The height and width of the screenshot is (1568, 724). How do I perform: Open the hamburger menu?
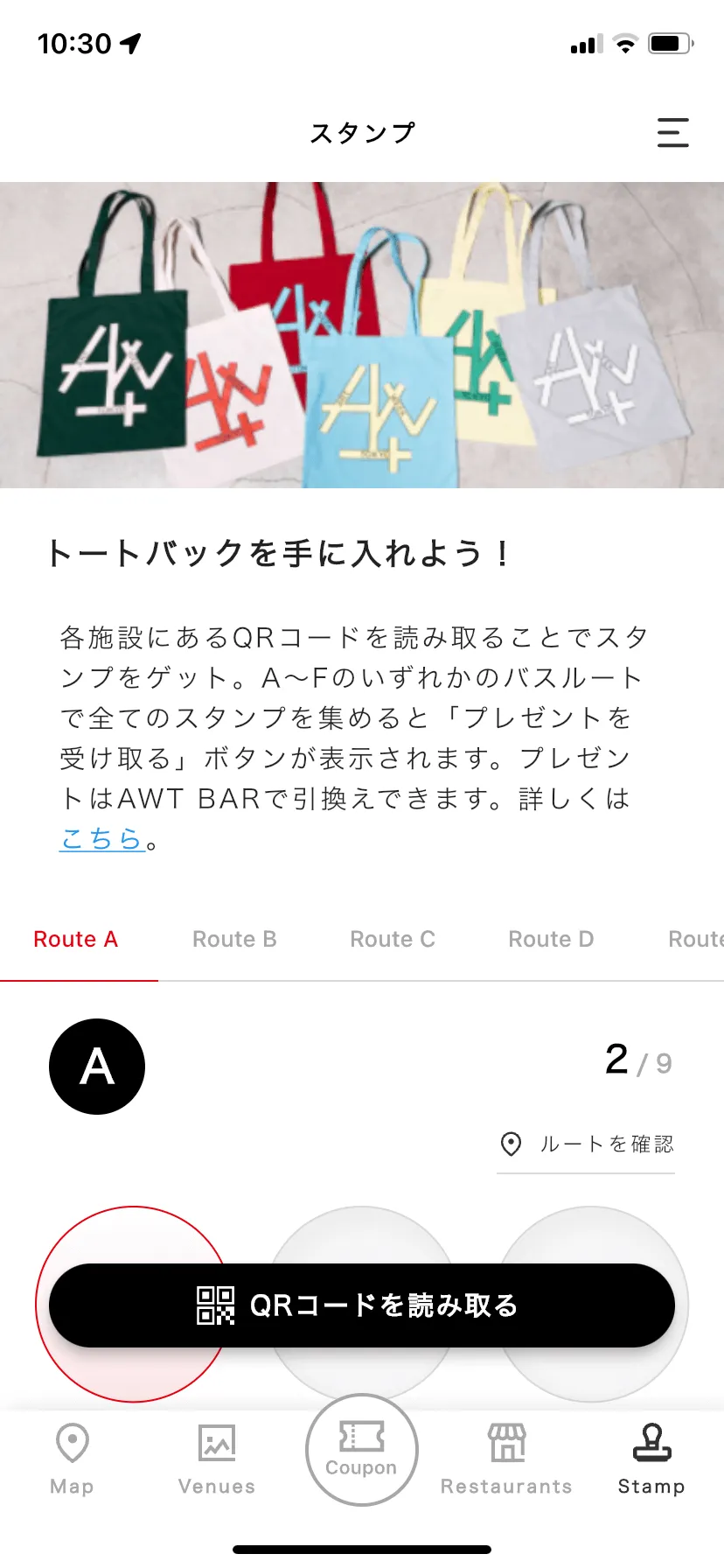pos(672,132)
